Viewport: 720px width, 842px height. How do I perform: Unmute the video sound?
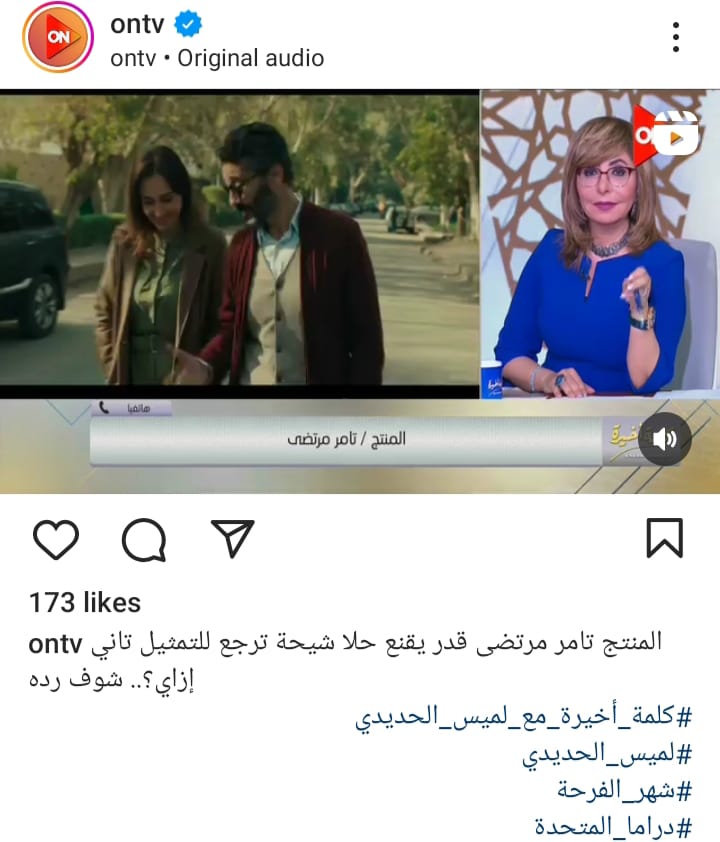(664, 439)
